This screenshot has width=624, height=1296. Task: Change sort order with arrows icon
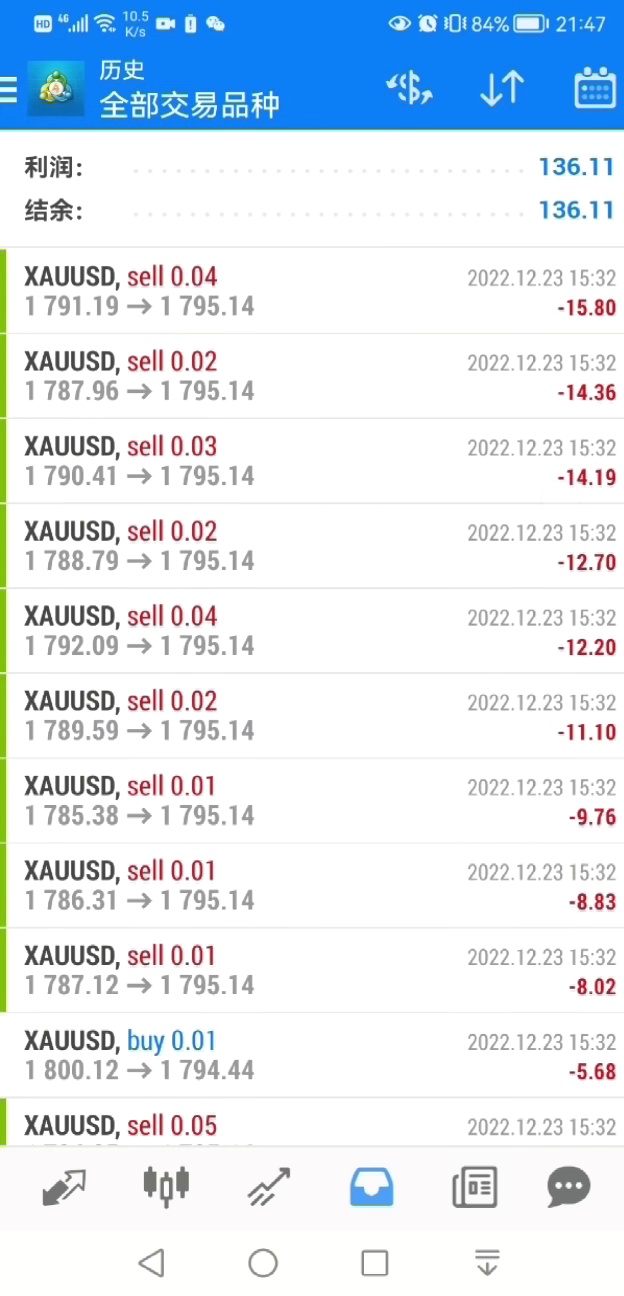[x=501, y=89]
